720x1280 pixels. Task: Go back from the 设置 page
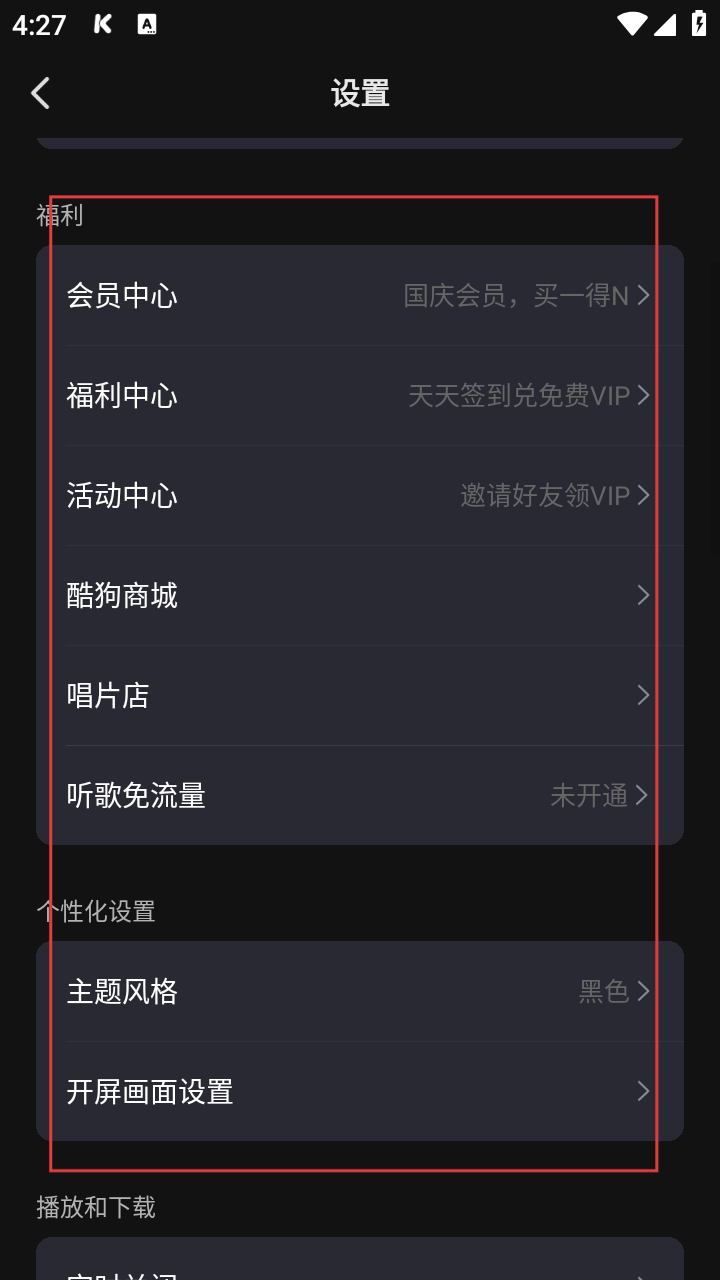(40, 94)
